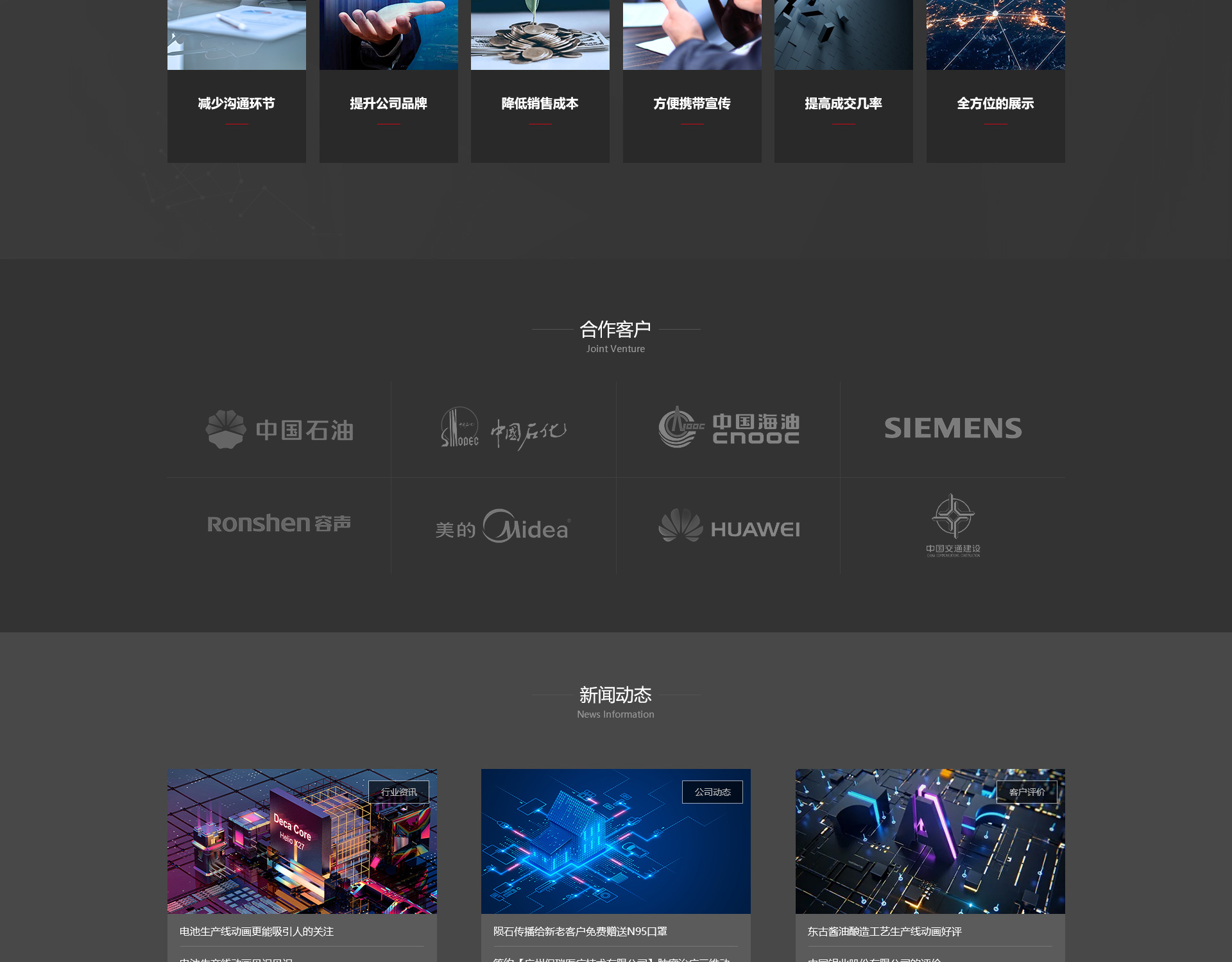
Task: Open the 中国交通建设 client tile
Action: click(x=953, y=525)
